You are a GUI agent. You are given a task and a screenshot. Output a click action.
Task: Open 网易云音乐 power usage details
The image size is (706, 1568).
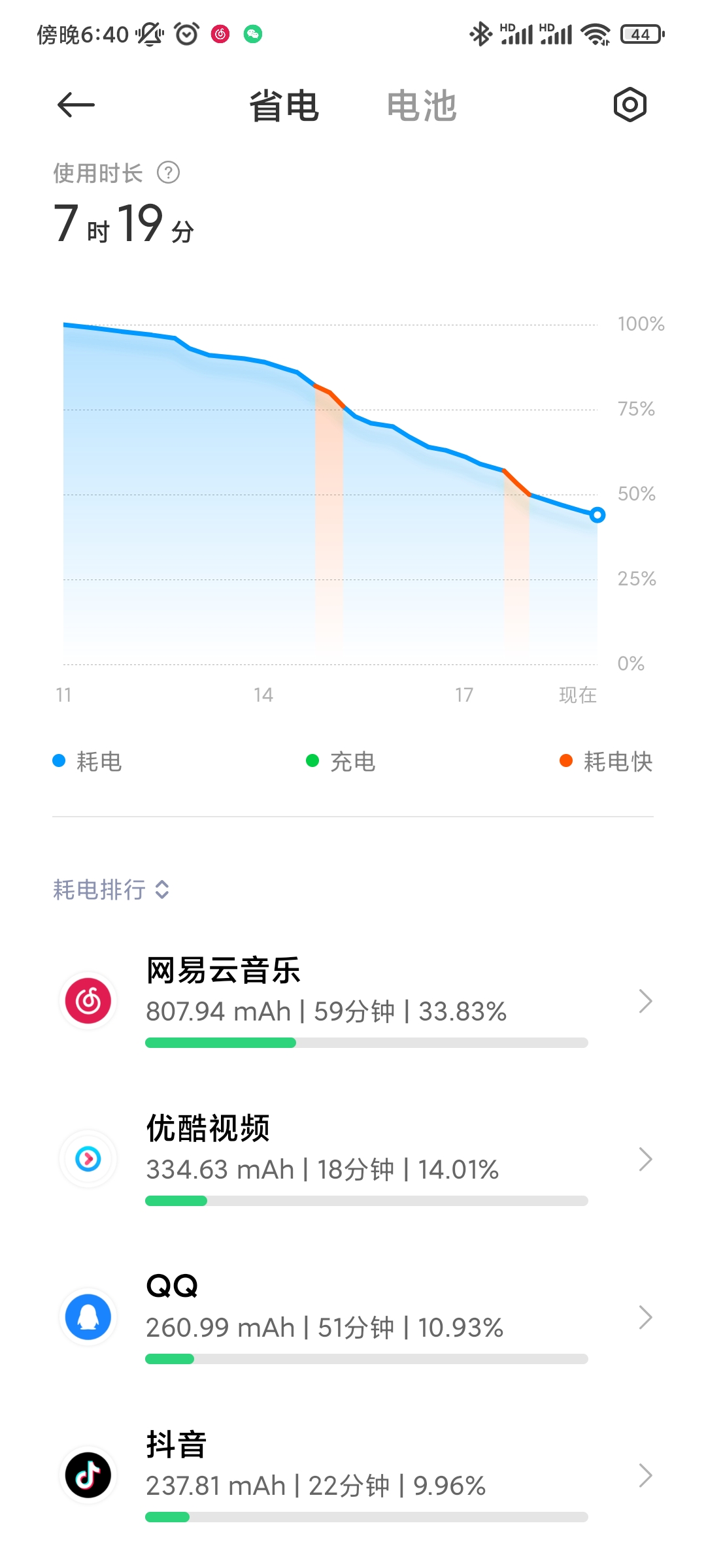[353, 1000]
